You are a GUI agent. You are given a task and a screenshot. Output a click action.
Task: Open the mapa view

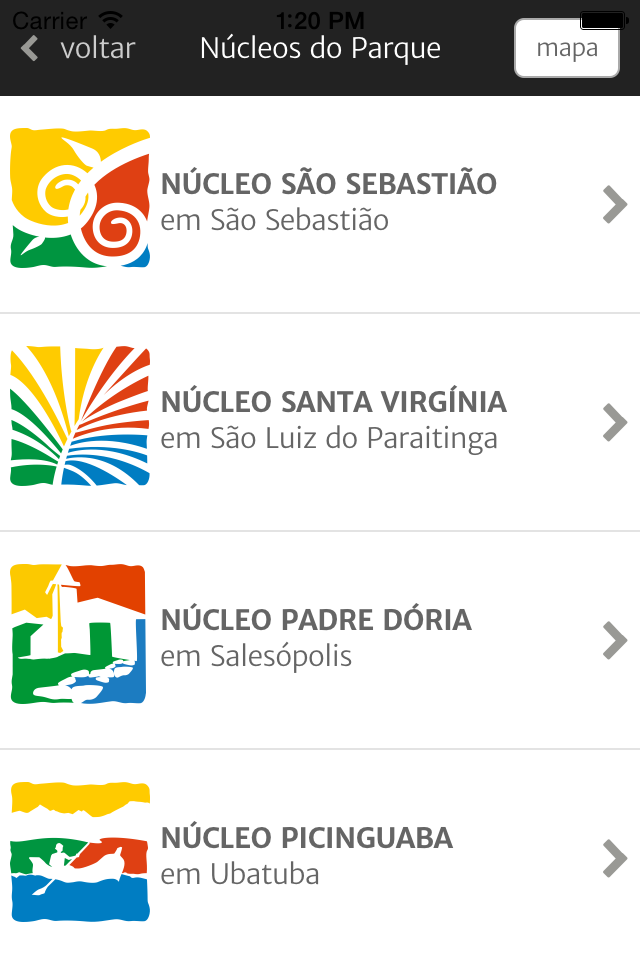[x=566, y=48]
